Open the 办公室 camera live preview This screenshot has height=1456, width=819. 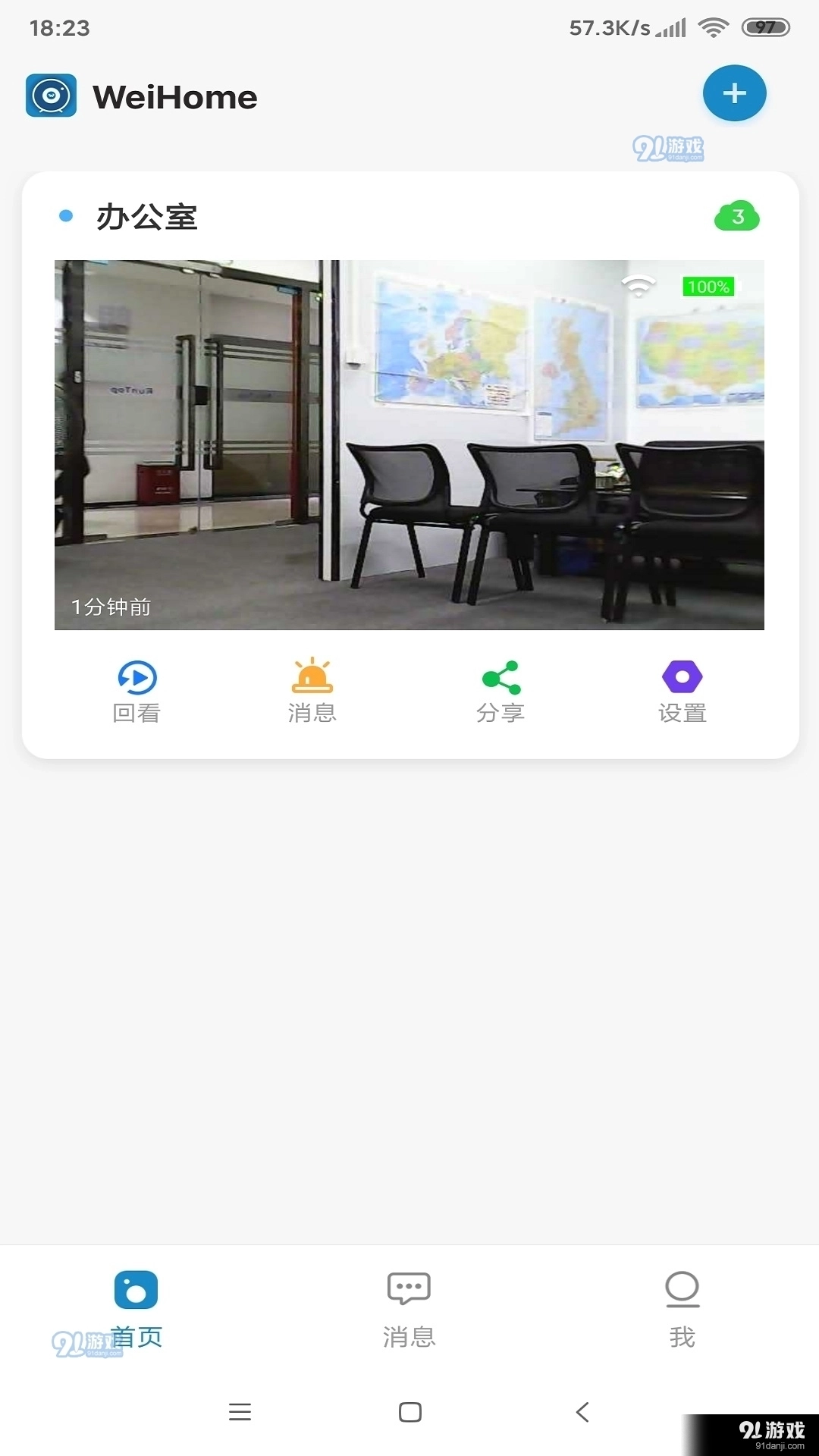click(409, 444)
